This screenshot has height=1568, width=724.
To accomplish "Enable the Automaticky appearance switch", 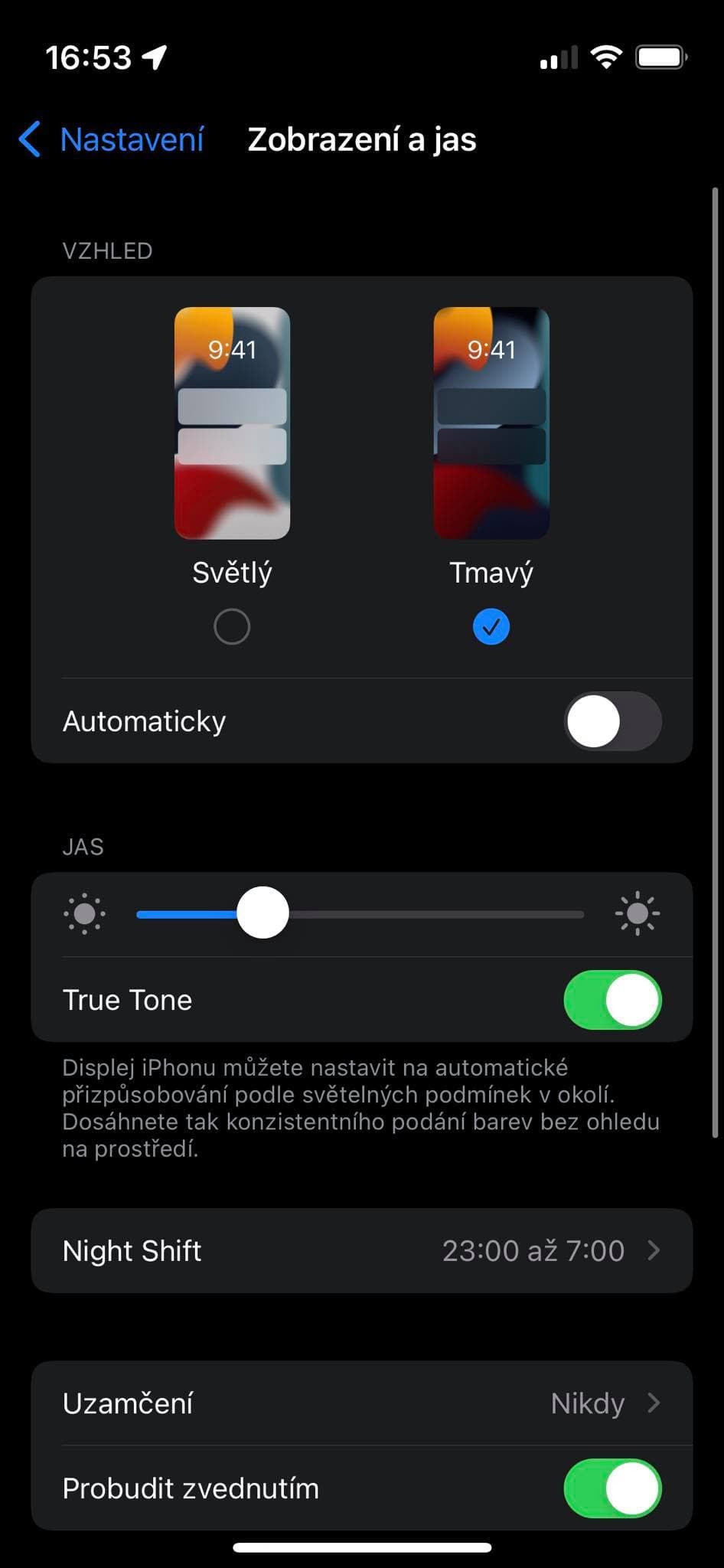I will coord(612,721).
